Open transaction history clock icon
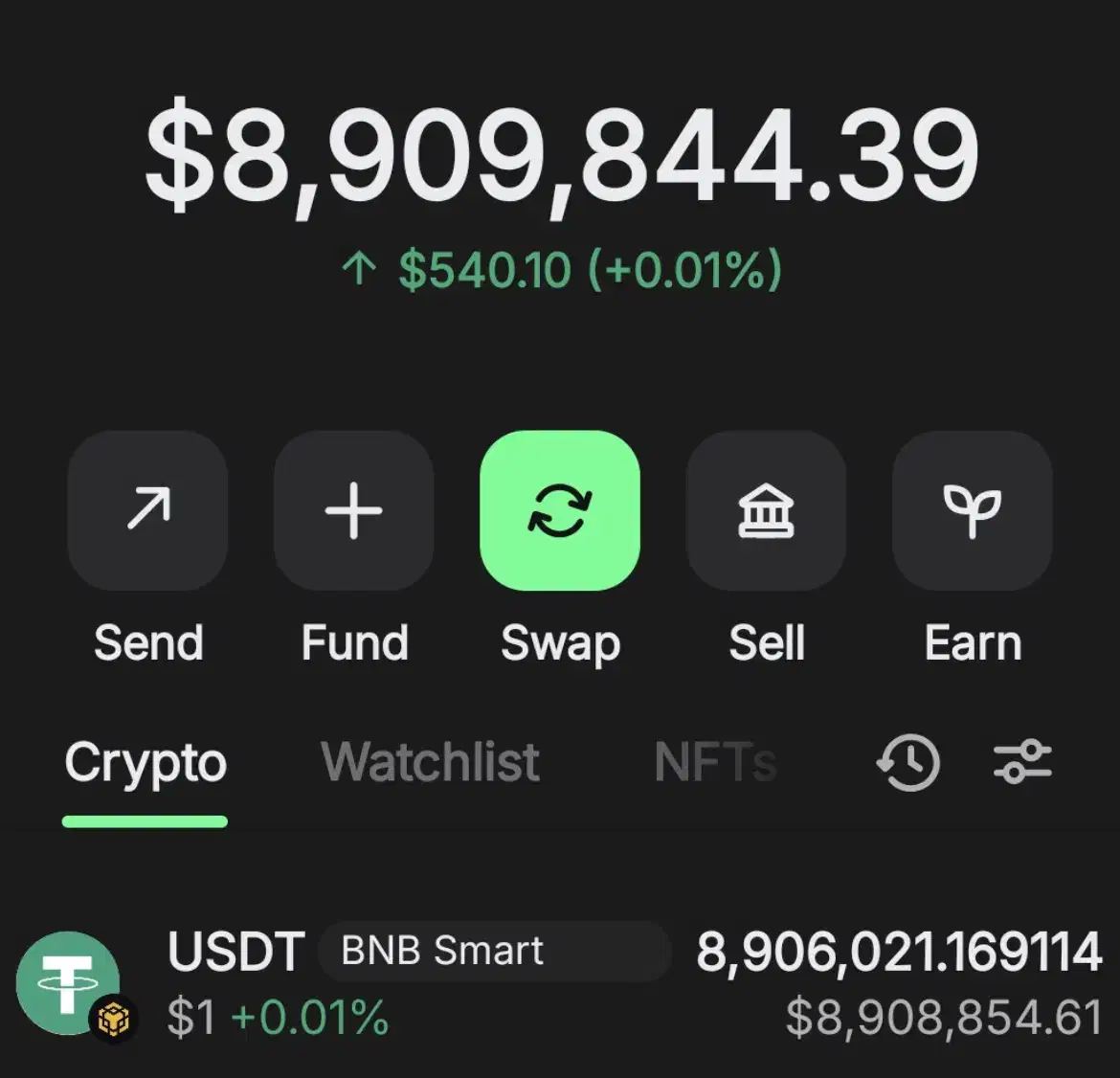Viewport: 1120px width, 1078px height. pos(907,763)
